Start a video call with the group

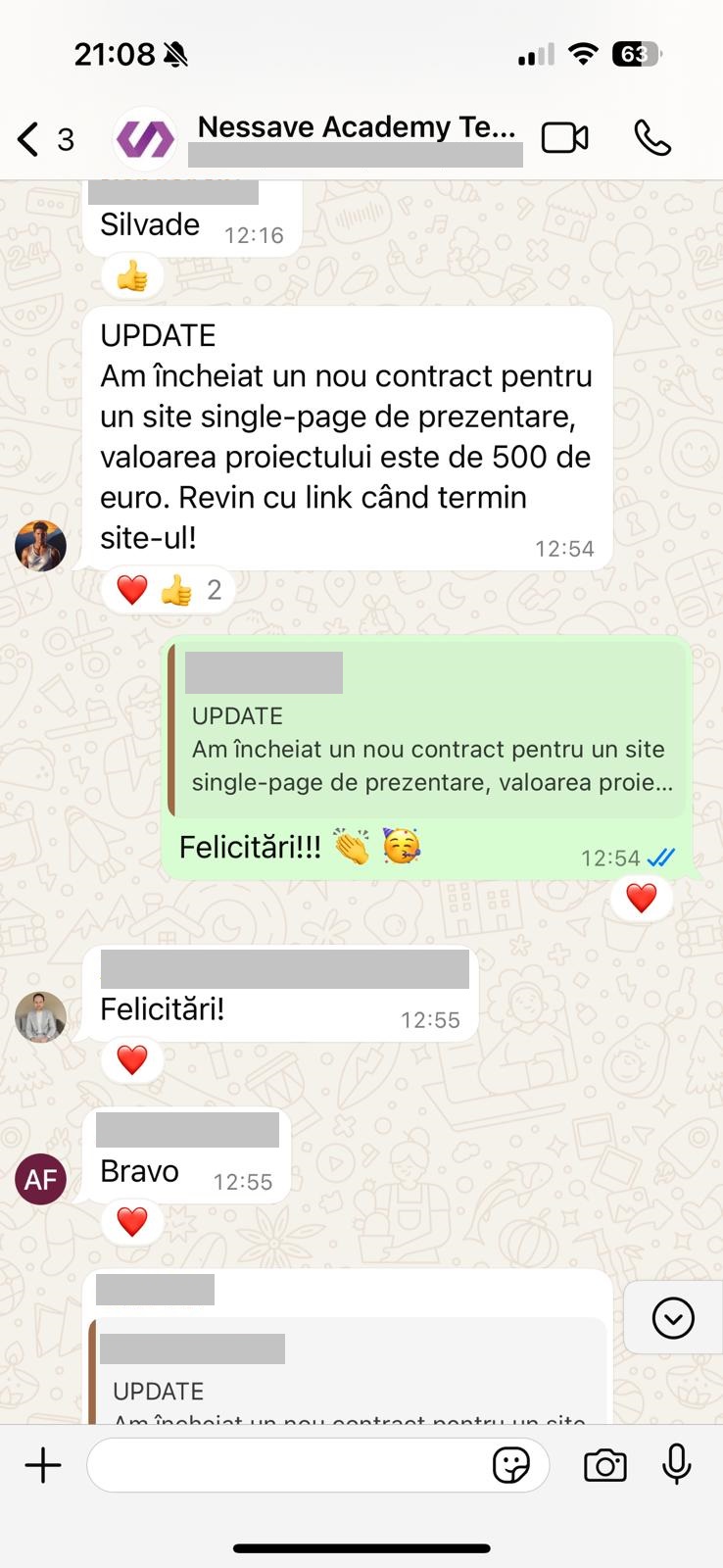point(565,138)
